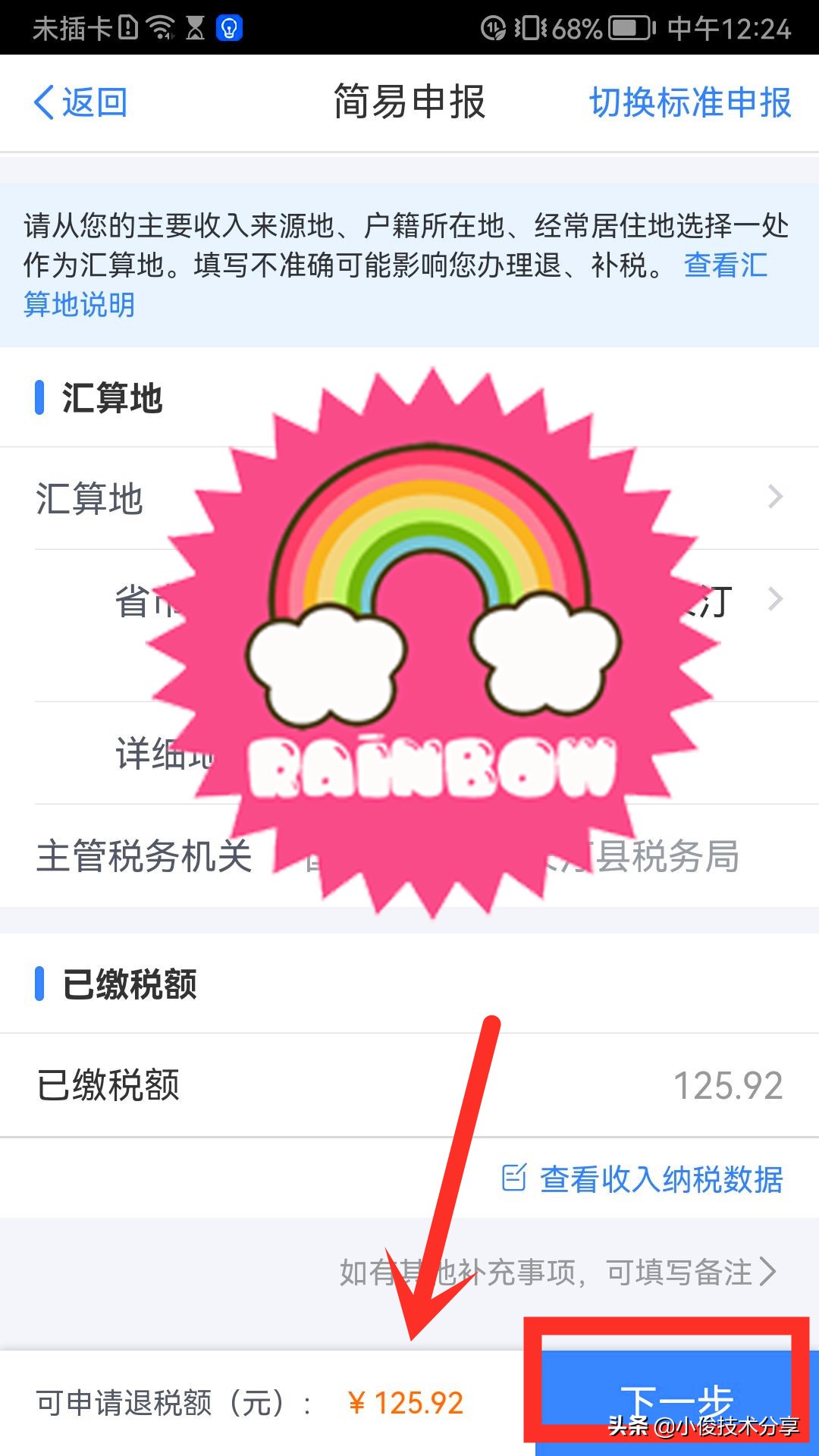Open the 省市 selection row

pyautogui.click(x=775, y=599)
